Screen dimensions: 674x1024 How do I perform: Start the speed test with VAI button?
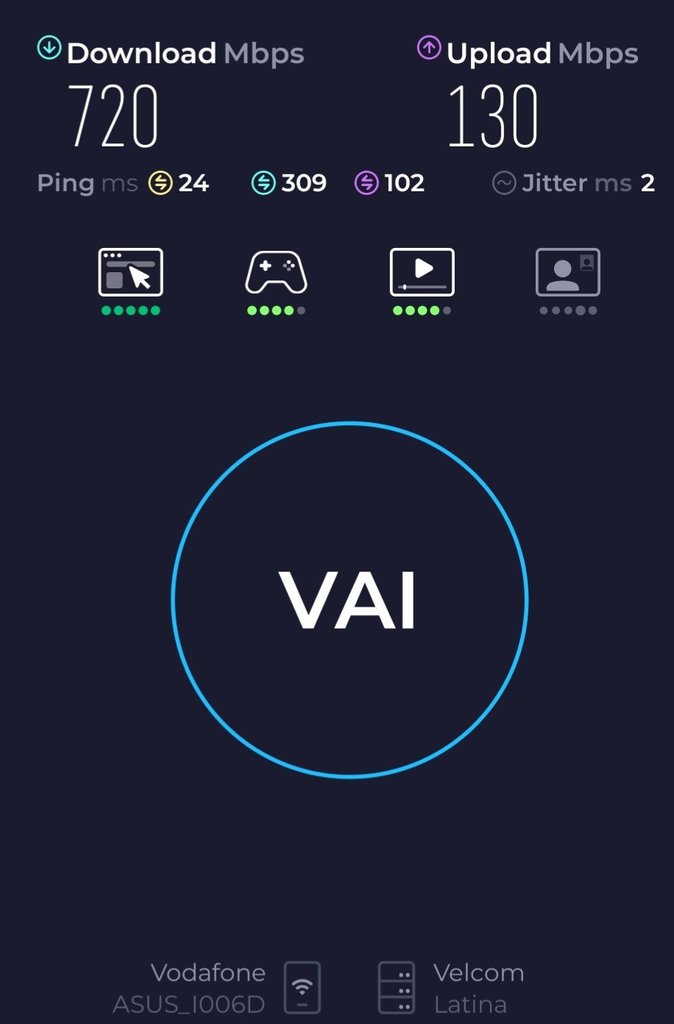point(349,600)
